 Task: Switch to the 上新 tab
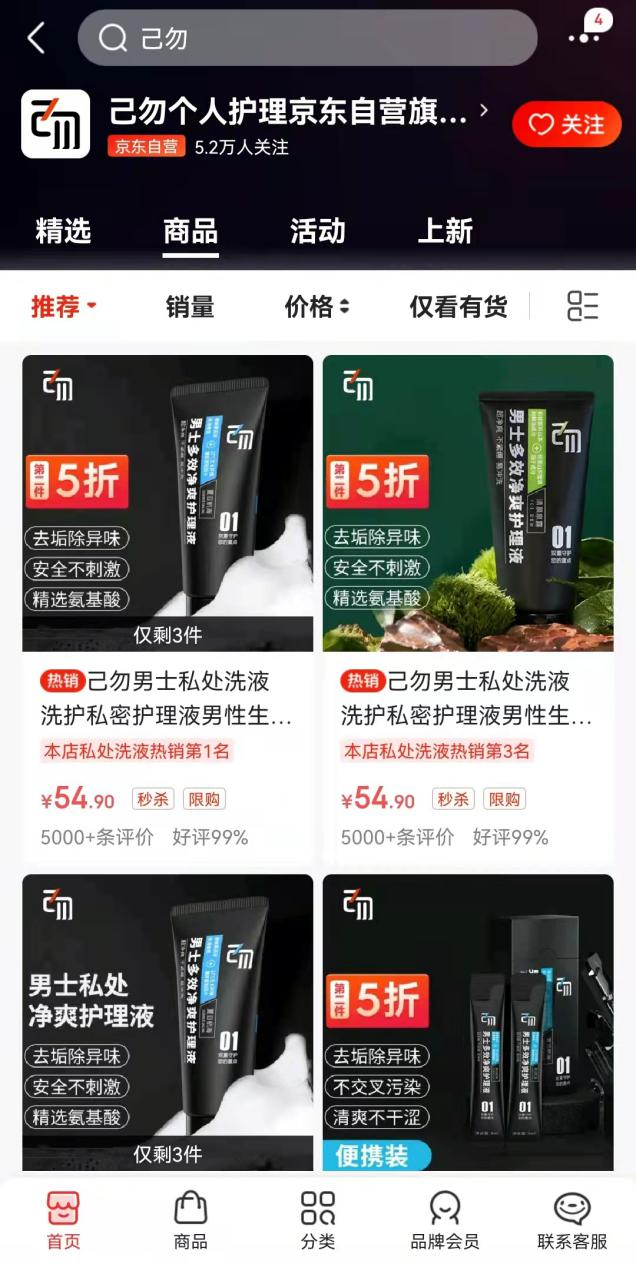pos(445,231)
